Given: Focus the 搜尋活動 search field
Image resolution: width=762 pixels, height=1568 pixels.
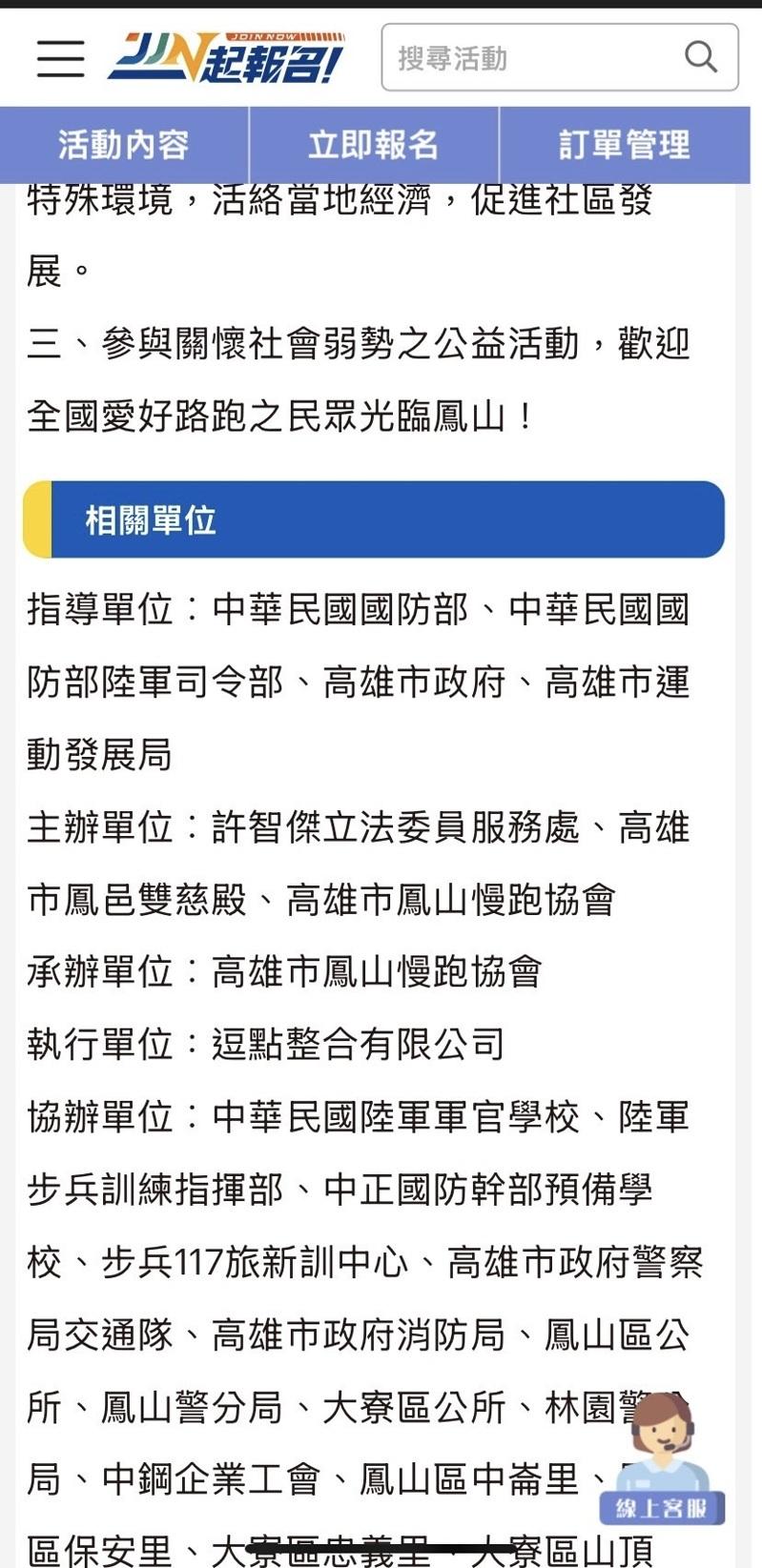Looking at the screenshot, I should (x=560, y=58).
